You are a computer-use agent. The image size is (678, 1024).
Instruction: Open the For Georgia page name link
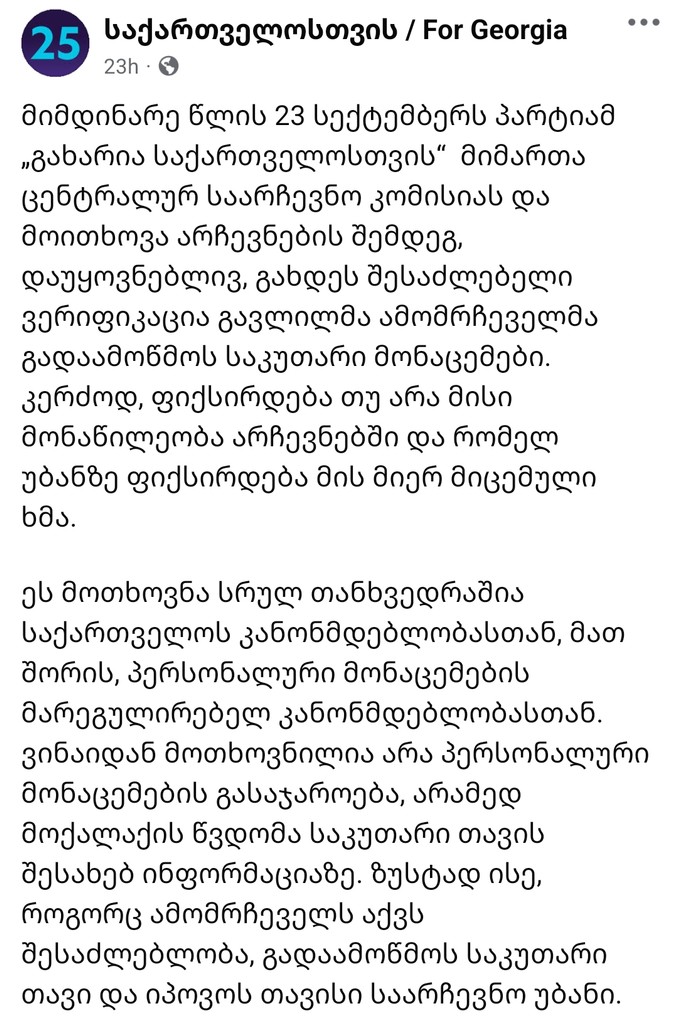click(335, 29)
